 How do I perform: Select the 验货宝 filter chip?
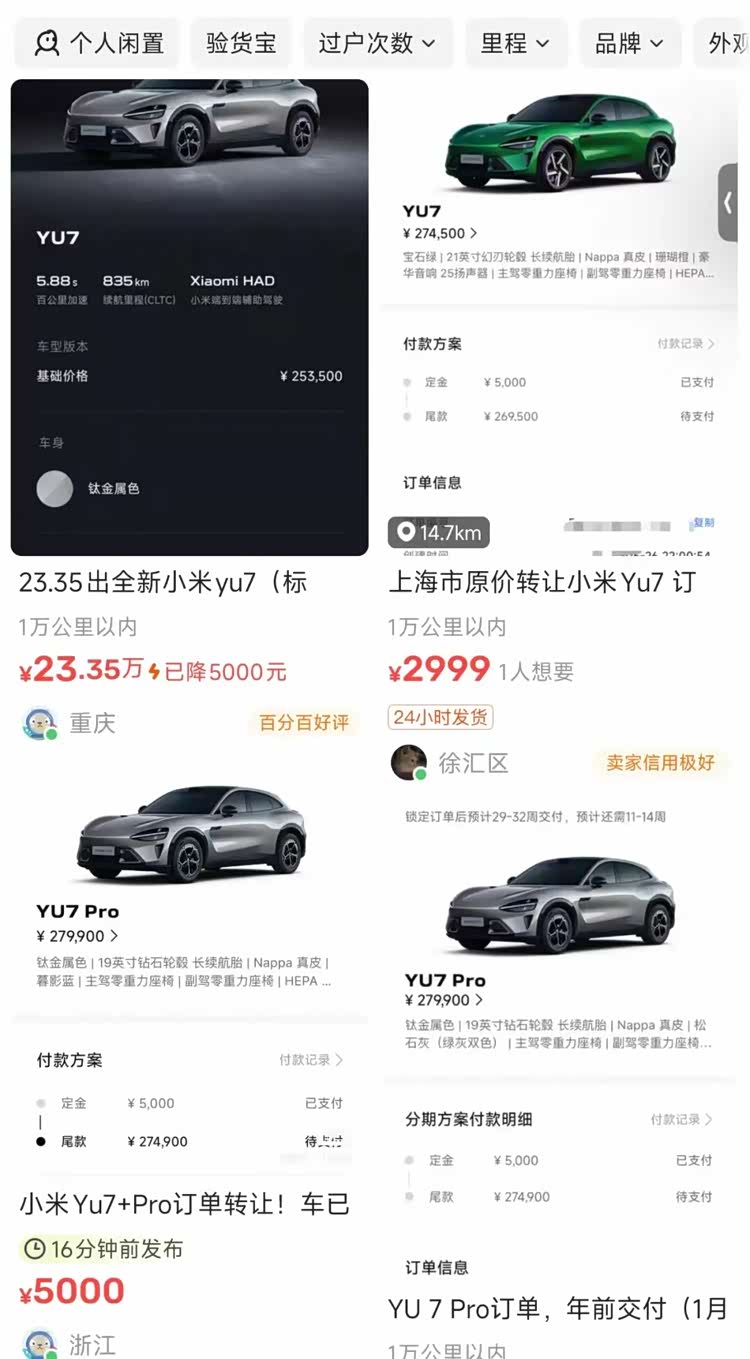[x=241, y=43]
